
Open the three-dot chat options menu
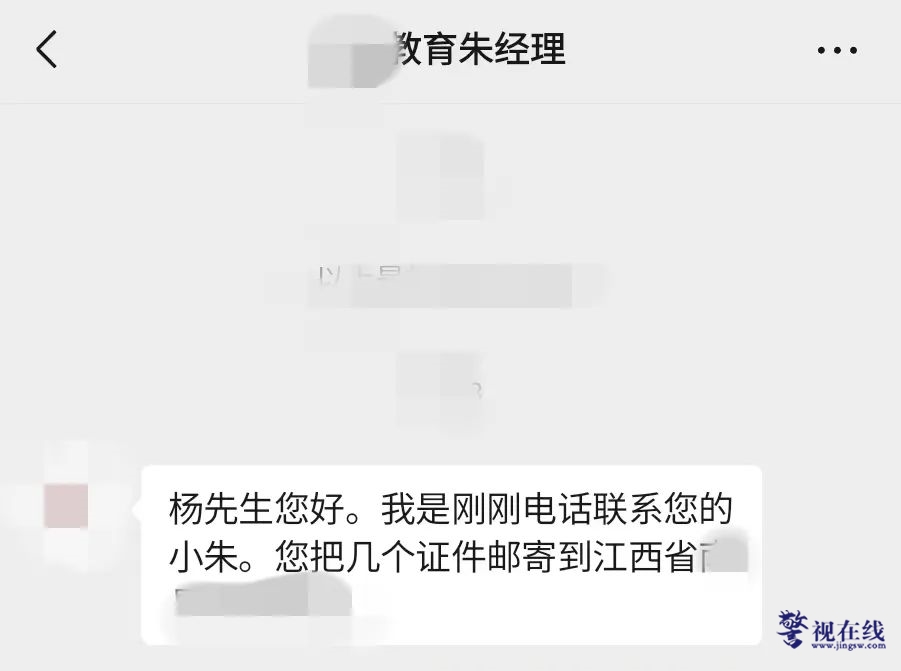click(x=837, y=50)
